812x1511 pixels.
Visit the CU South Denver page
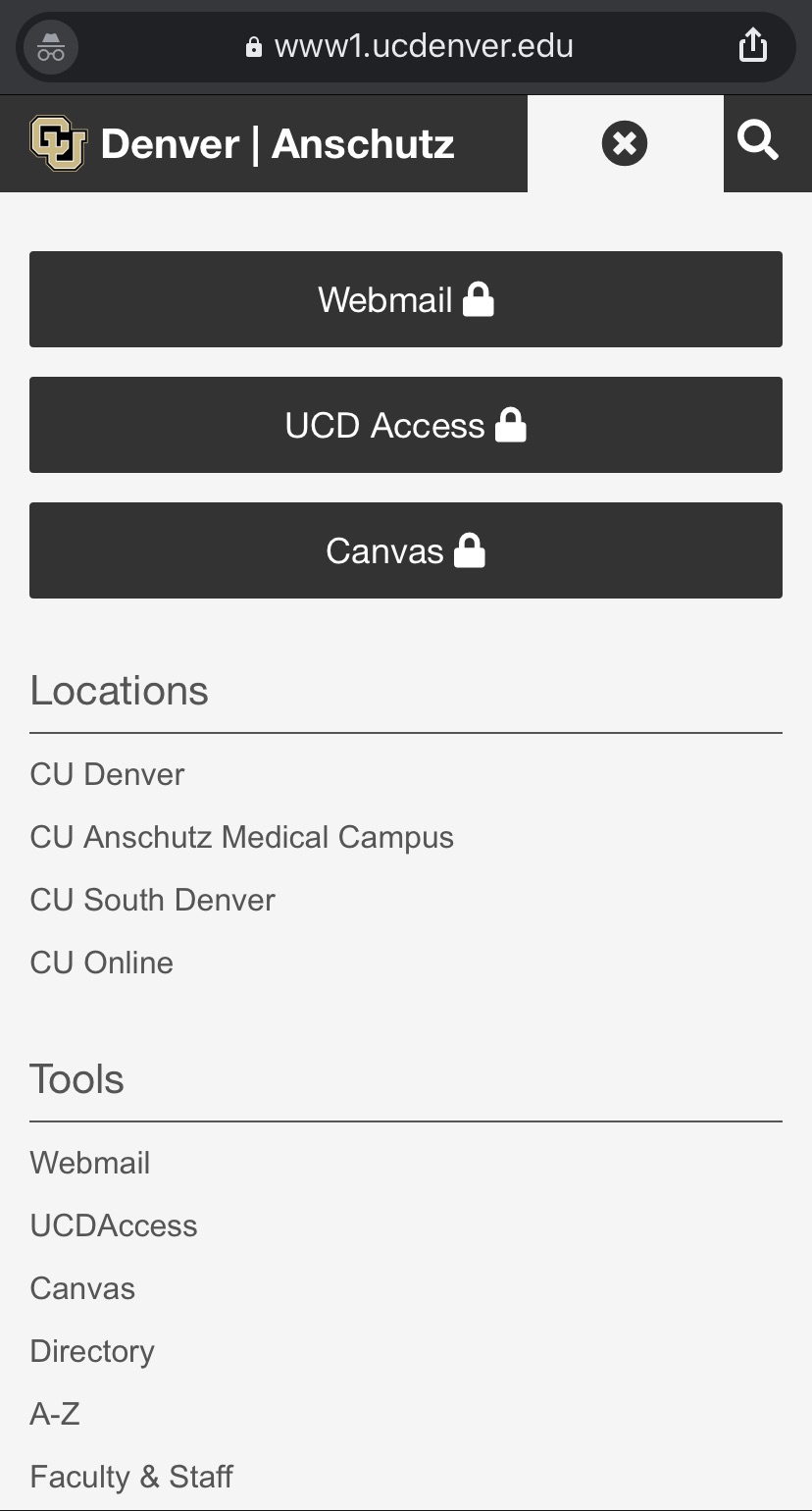pyautogui.click(x=152, y=900)
